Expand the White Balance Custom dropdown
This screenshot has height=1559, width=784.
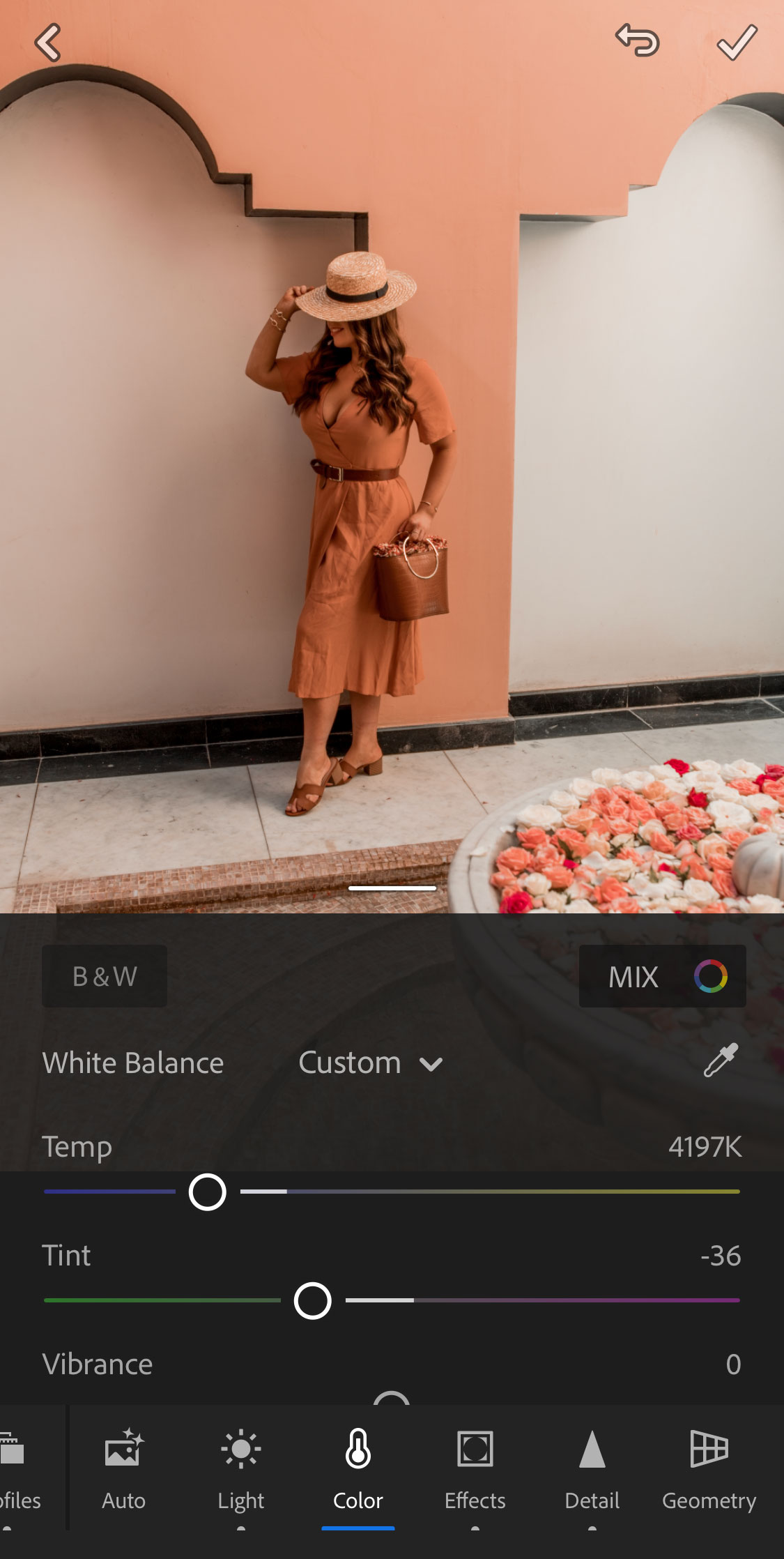pos(371,1063)
